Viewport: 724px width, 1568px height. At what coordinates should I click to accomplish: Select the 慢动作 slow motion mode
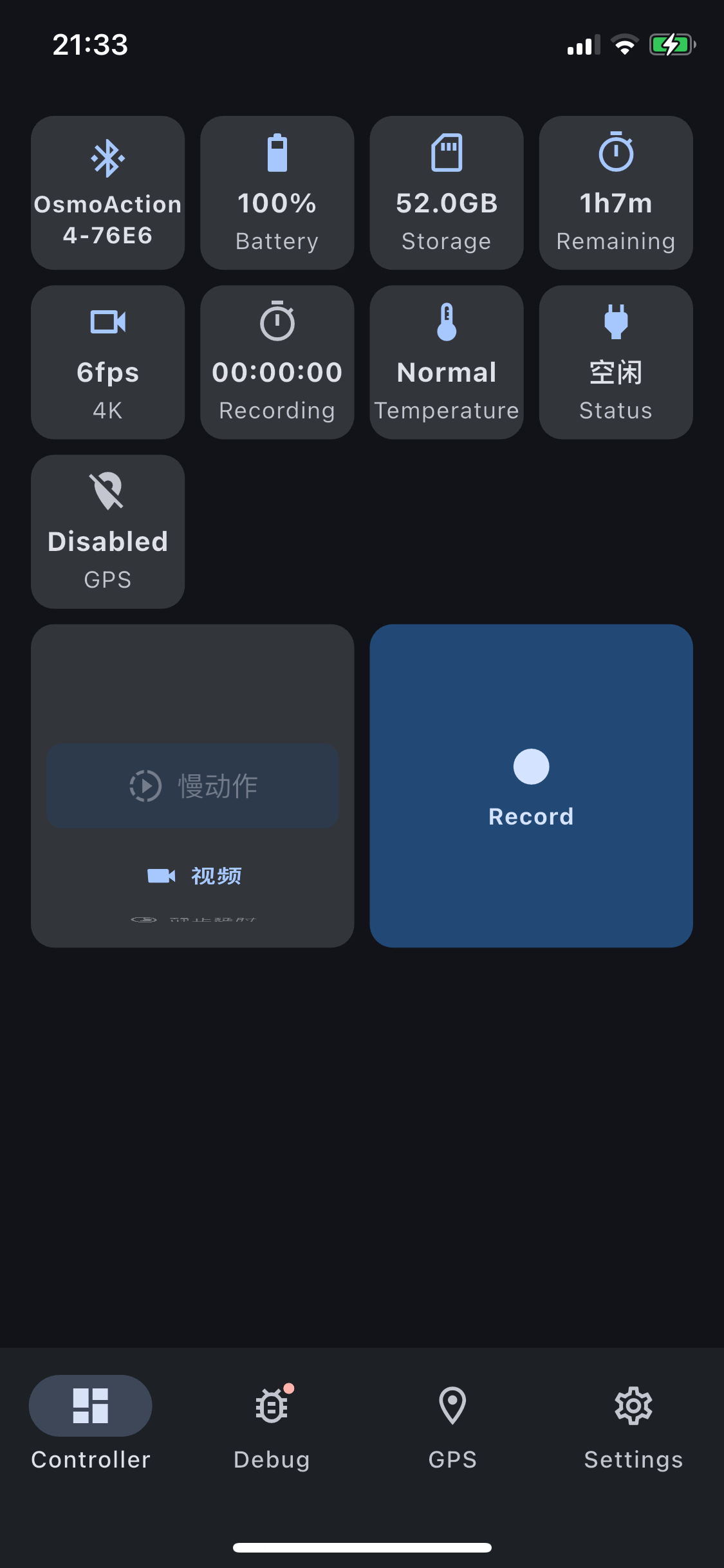[193, 786]
